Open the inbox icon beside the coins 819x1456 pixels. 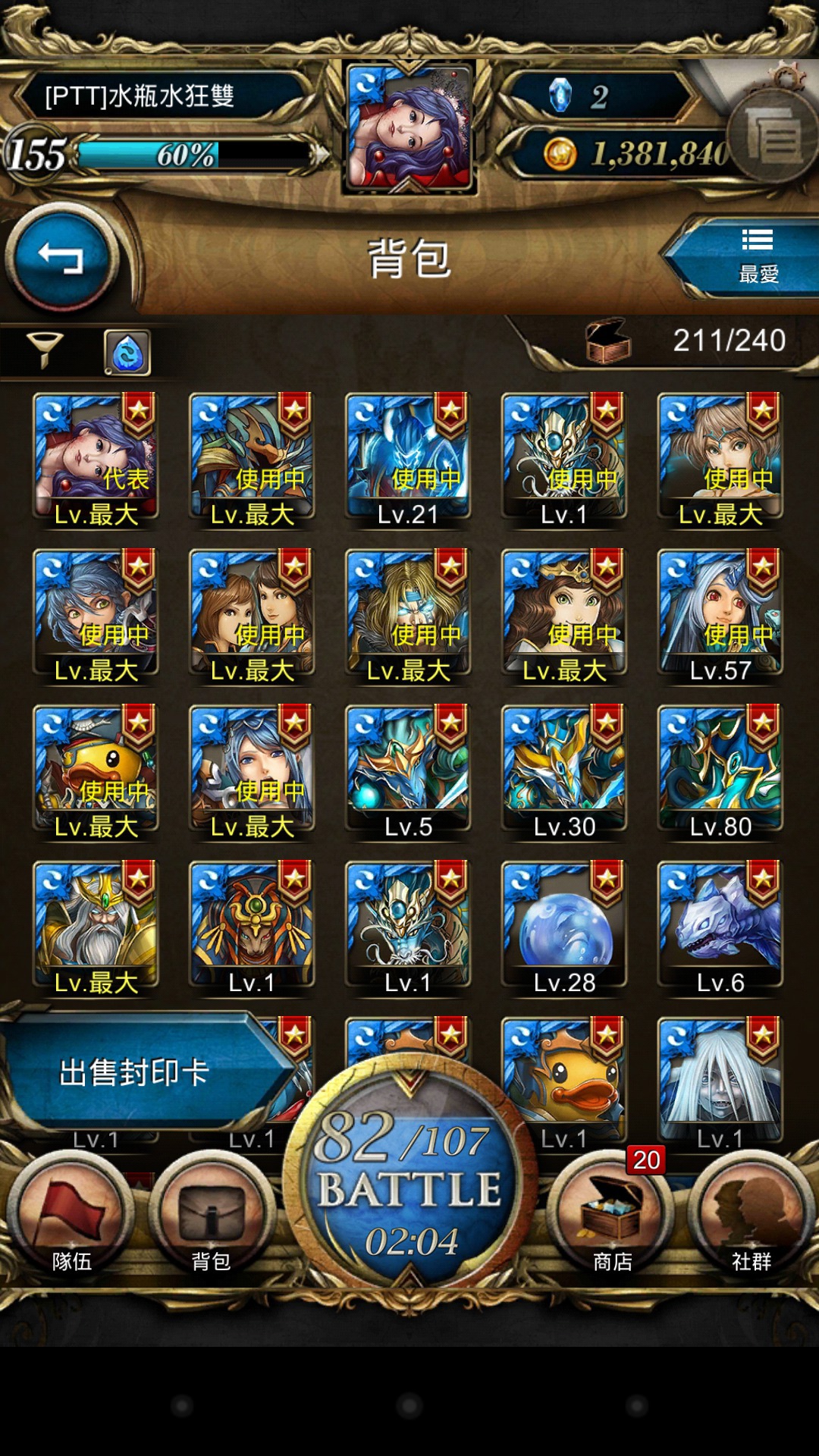773,135
